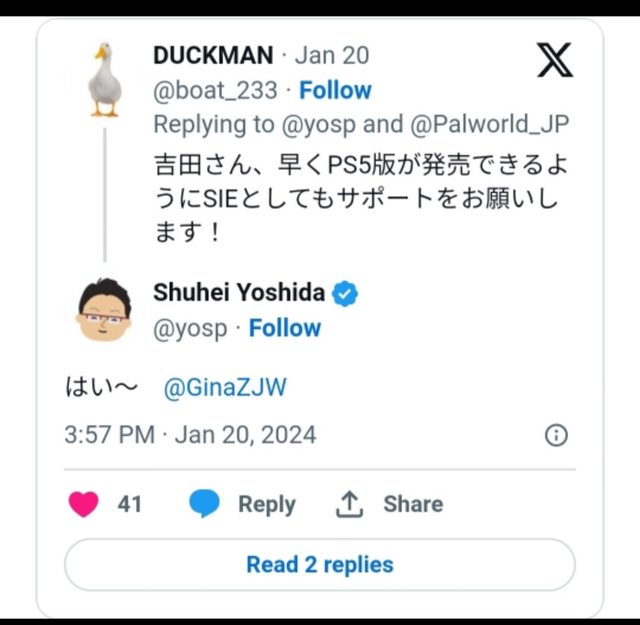Screen dimensions: 640x625
Task: Tap the info icon beside the timestamp
Action: coord(556,435)
